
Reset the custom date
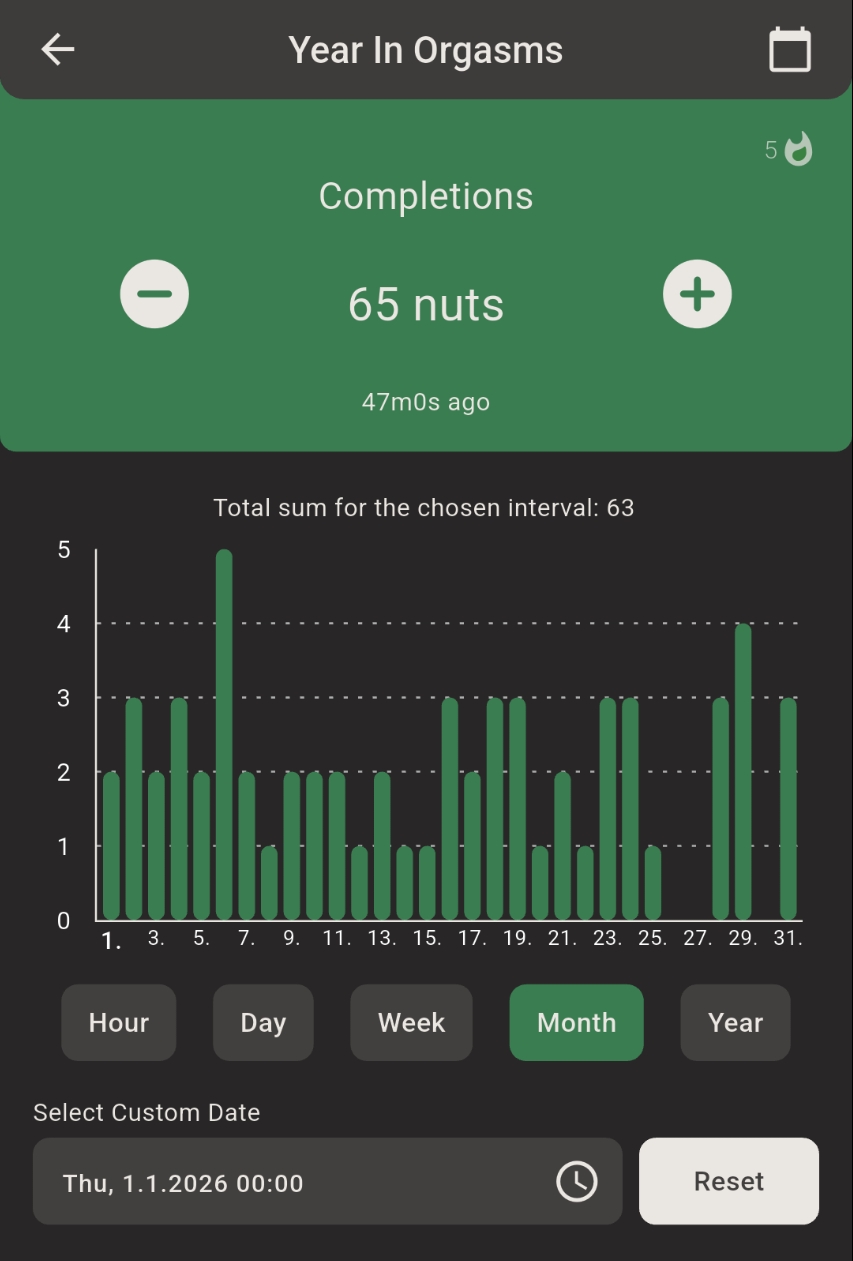(728, 1181)
